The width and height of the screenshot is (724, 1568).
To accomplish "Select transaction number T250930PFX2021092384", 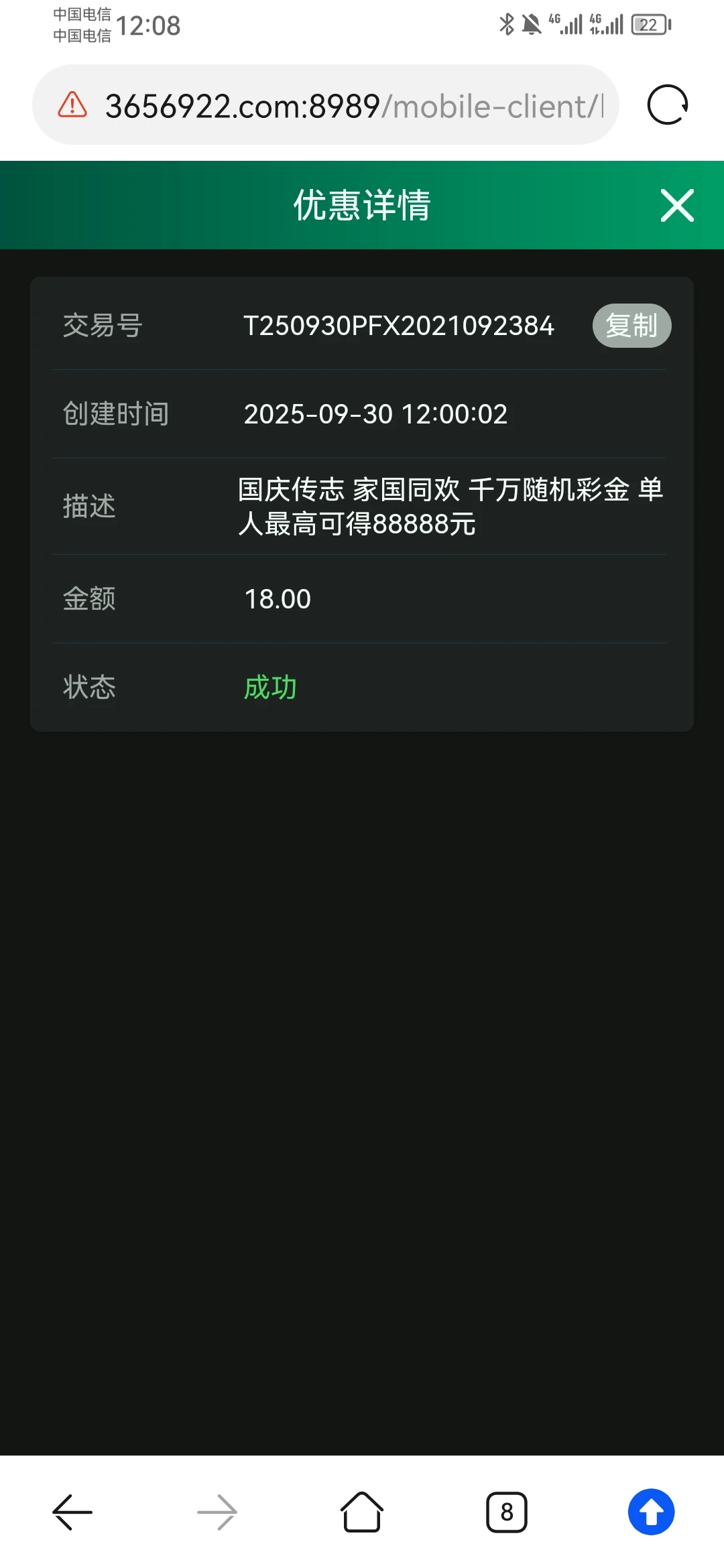I will (x=398, y=325).
